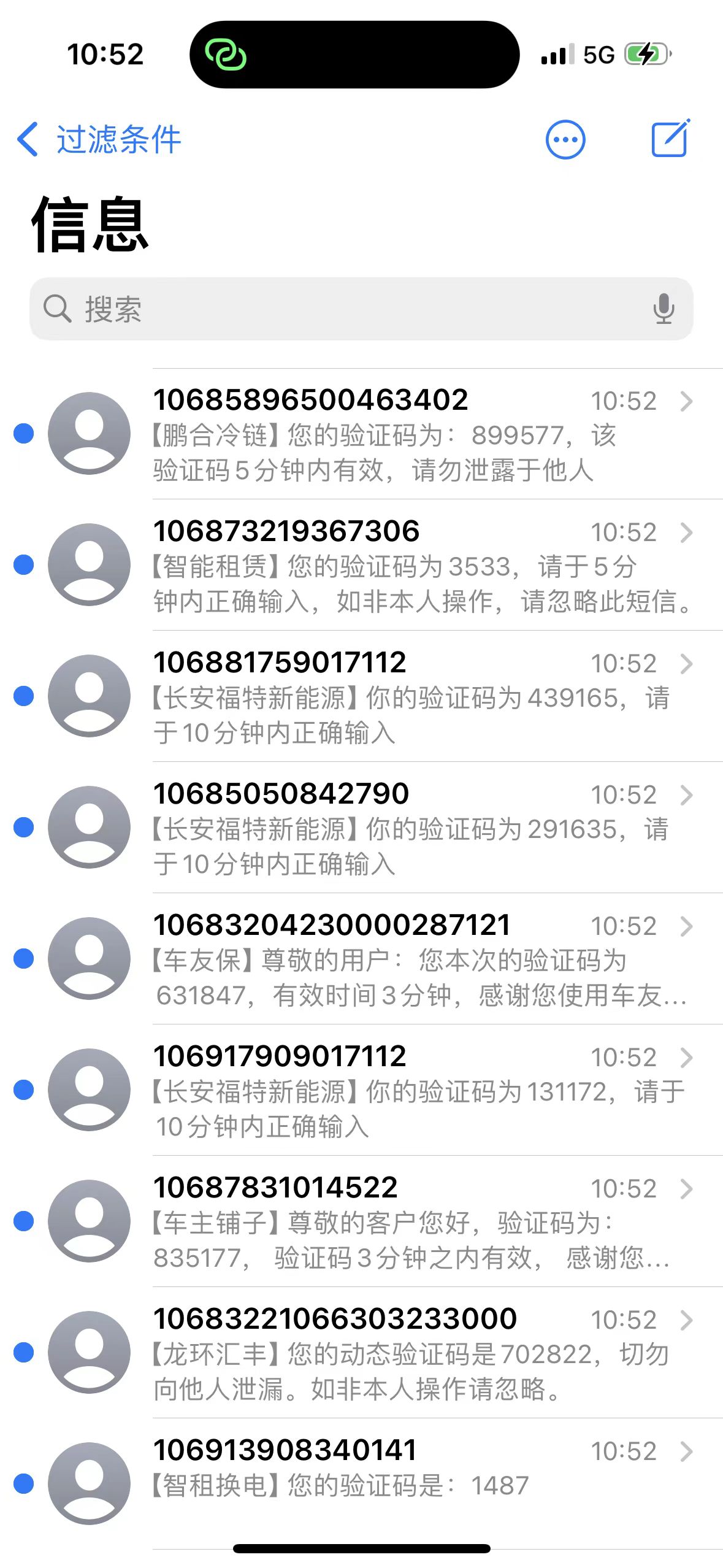The image size is (723, 1568).
Task: Open message from 10685050842790
Action: click(x=361, y=828)
